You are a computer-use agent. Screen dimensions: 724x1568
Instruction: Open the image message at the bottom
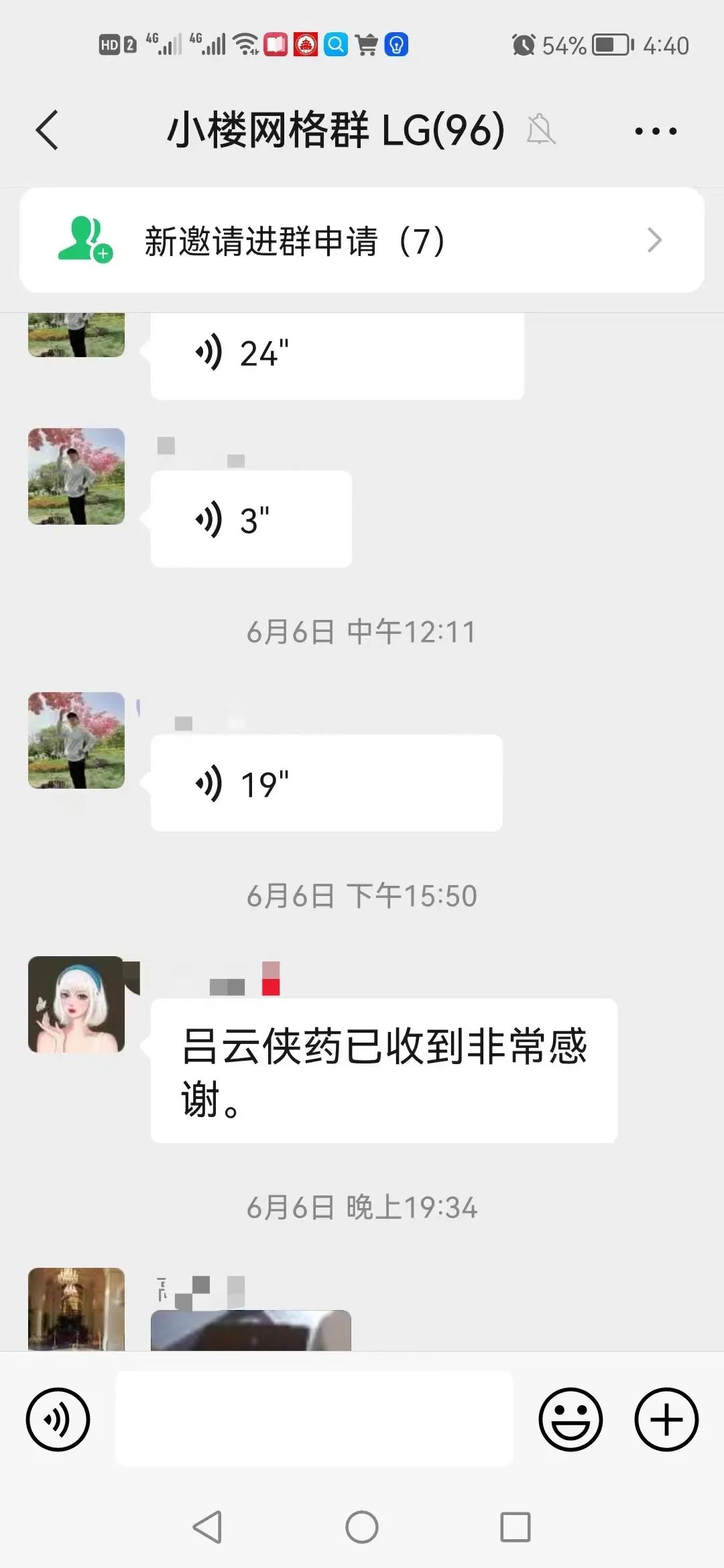251,1330
